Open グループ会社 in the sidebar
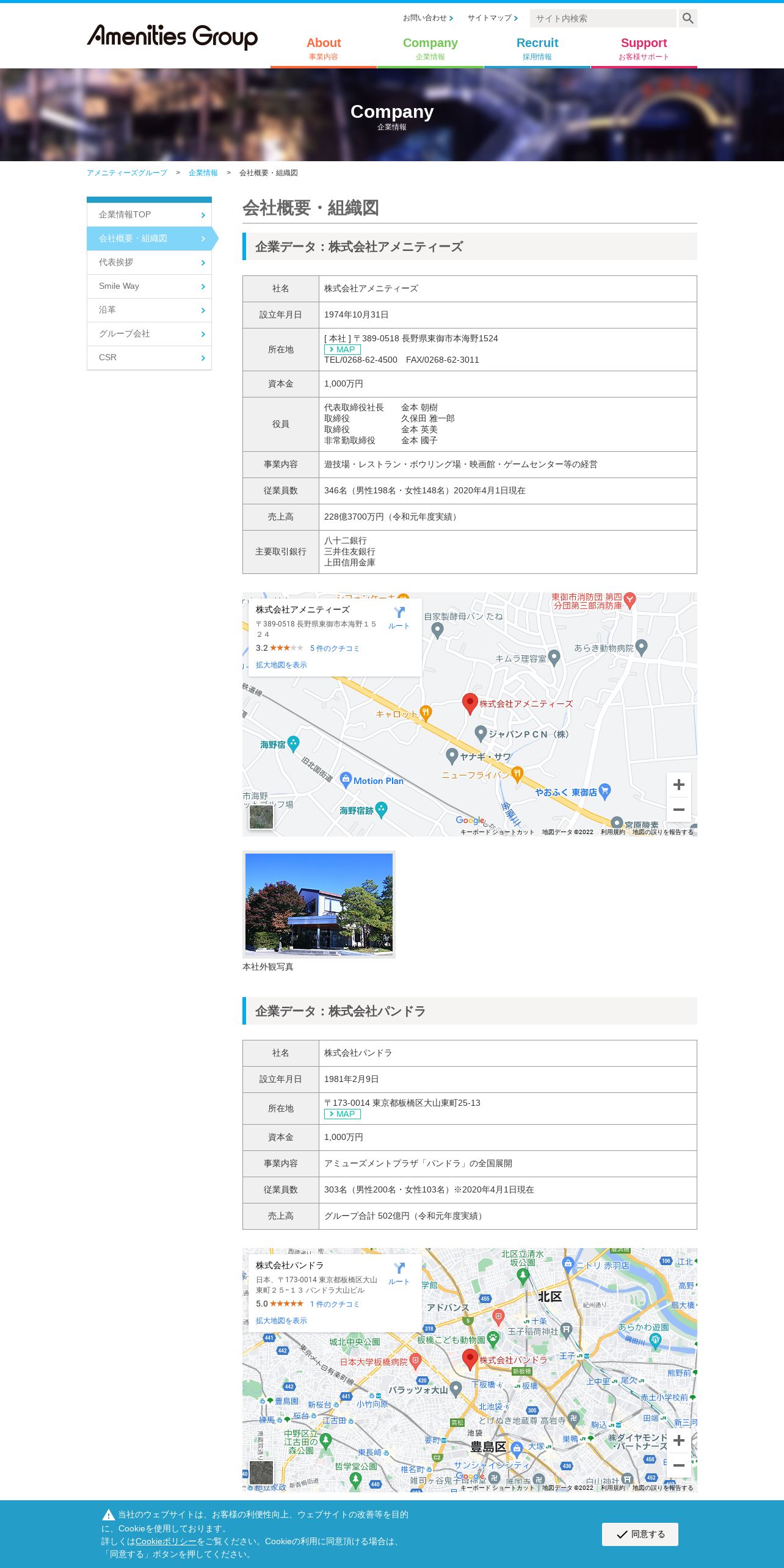Viewport: 784px width, 1568px height. (149, 334)
